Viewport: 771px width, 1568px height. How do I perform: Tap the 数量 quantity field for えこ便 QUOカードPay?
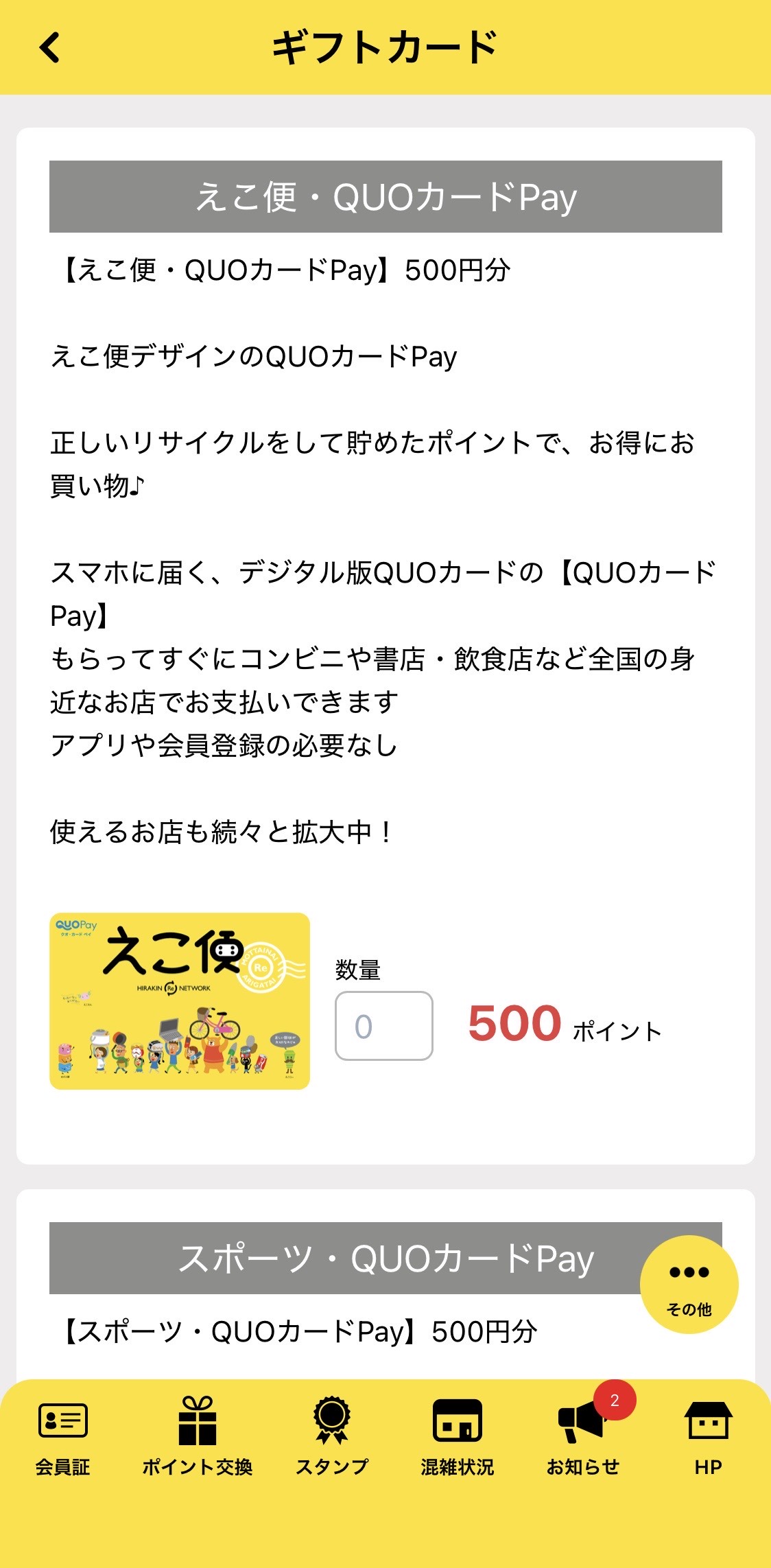pos(383,1026)
